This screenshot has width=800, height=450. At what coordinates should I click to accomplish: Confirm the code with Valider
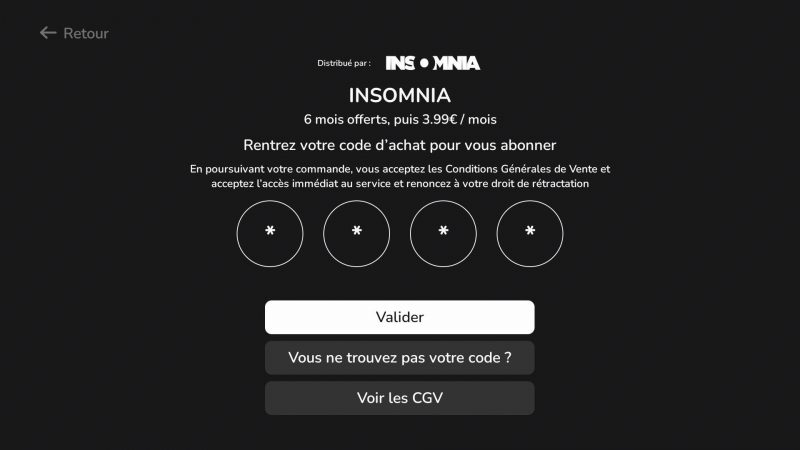(x=400, y=317)
